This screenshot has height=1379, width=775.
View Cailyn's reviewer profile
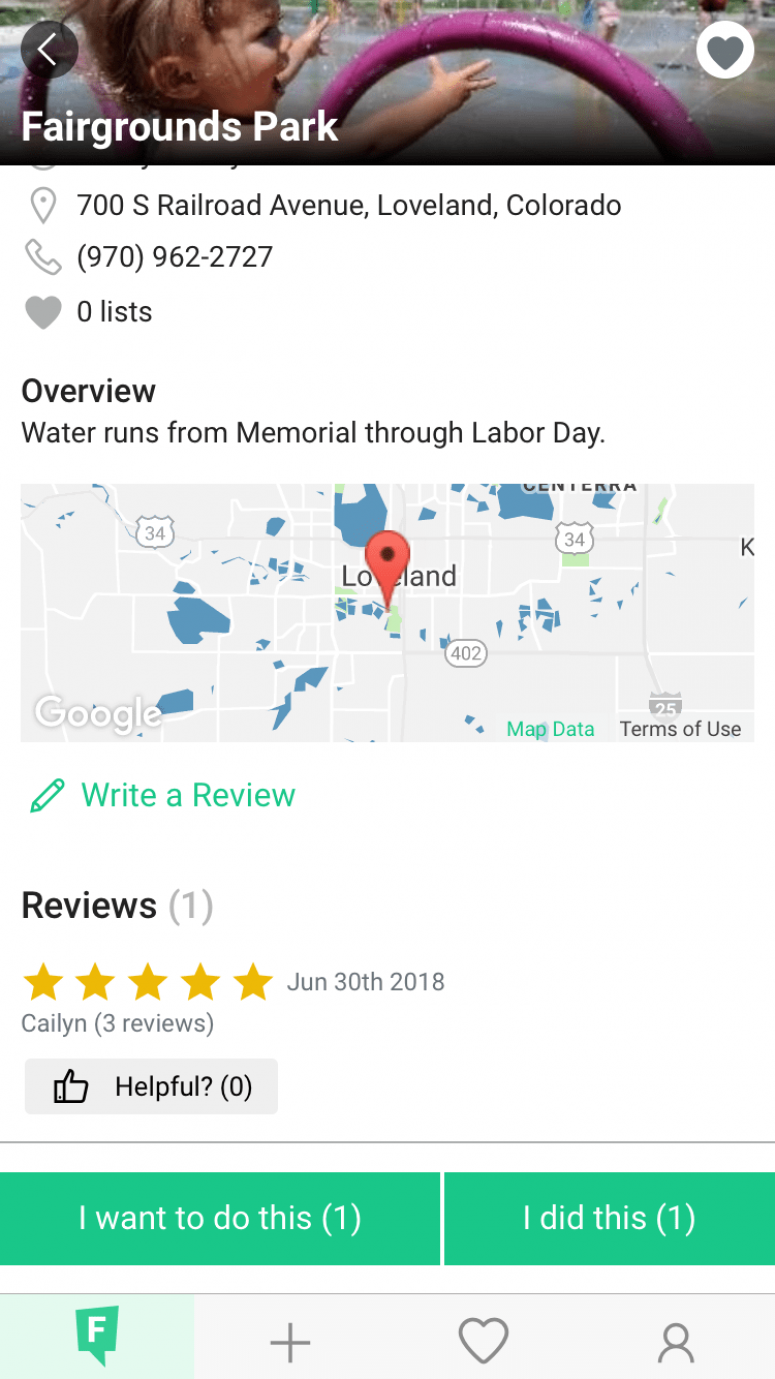[x=117, y=1023]
